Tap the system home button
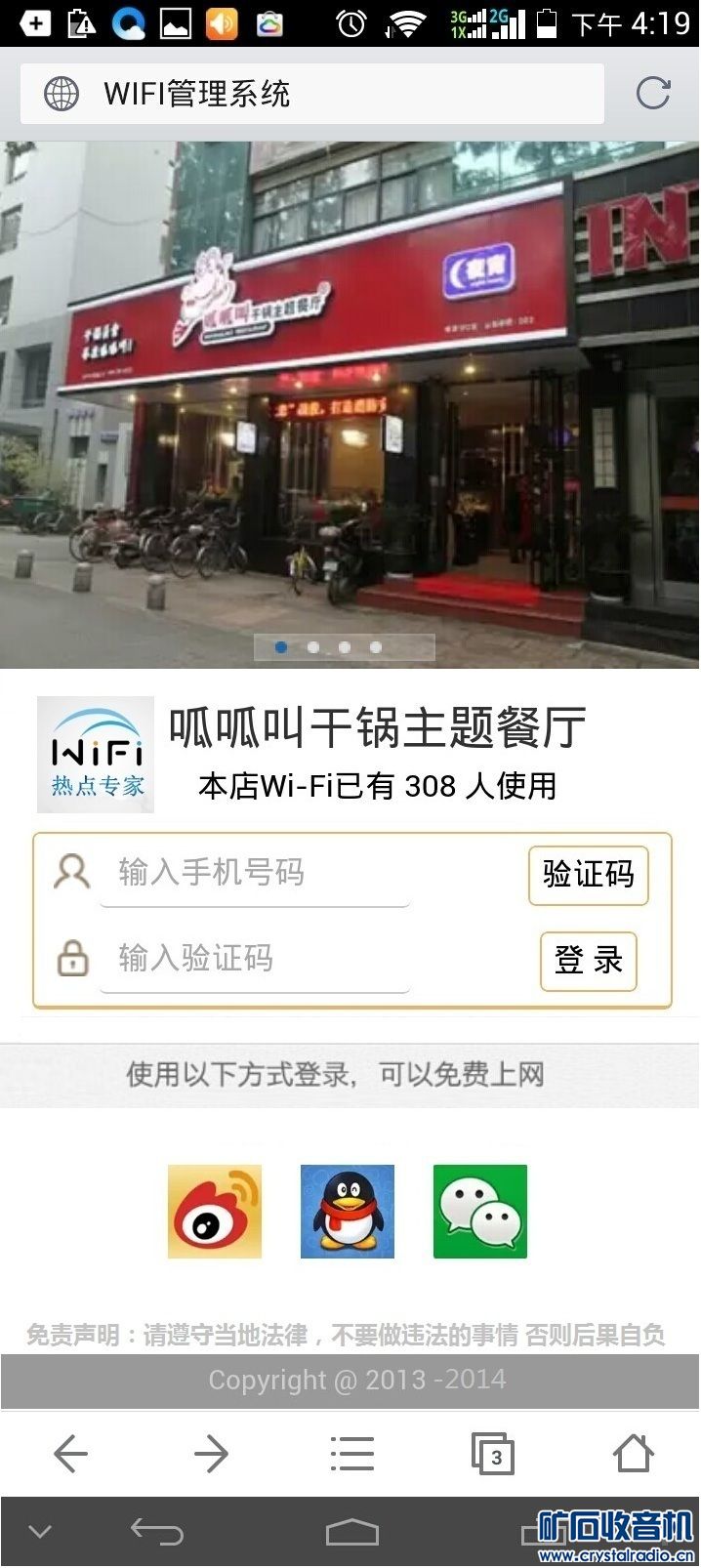 point(351,1532)
